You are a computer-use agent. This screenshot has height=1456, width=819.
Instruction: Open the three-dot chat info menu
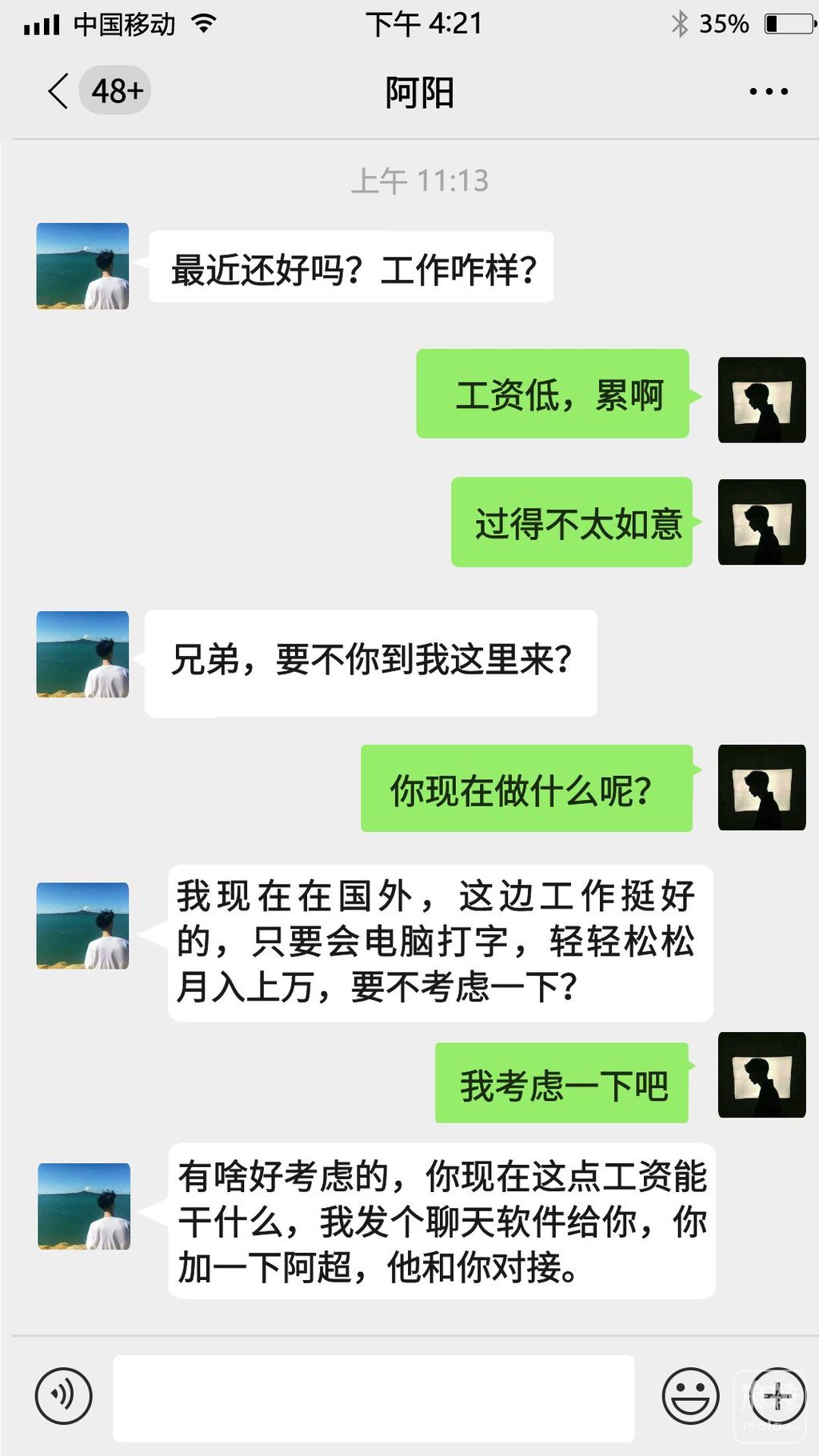[768, 92]
